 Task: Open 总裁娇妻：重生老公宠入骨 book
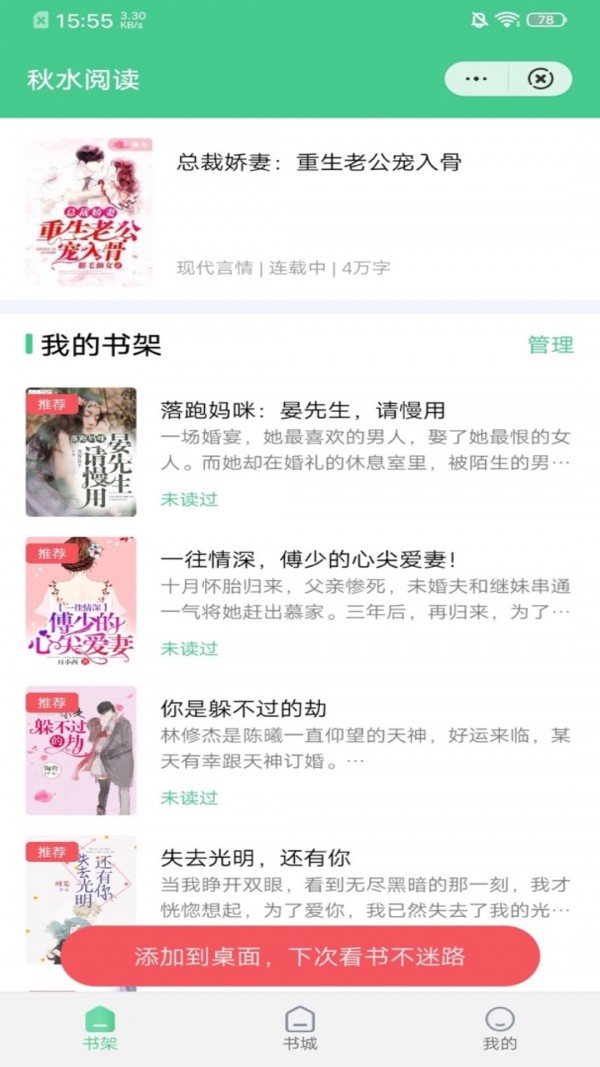pyautogui.click(x=319, y=162)
